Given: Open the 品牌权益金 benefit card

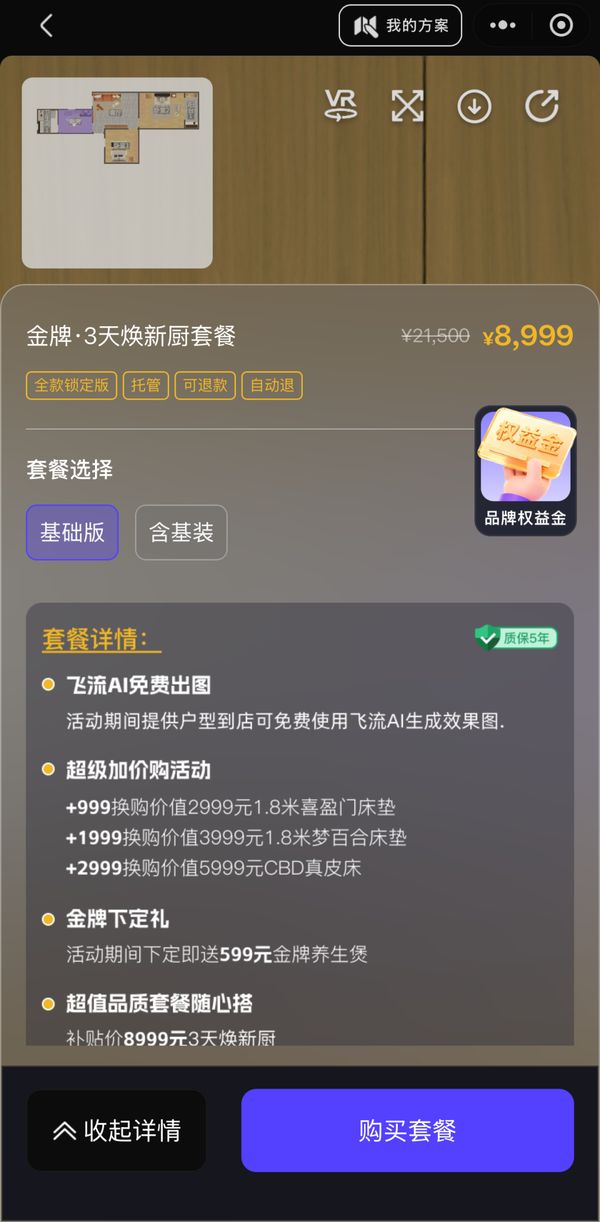Looking at the screenshot, I should (525, 470).
